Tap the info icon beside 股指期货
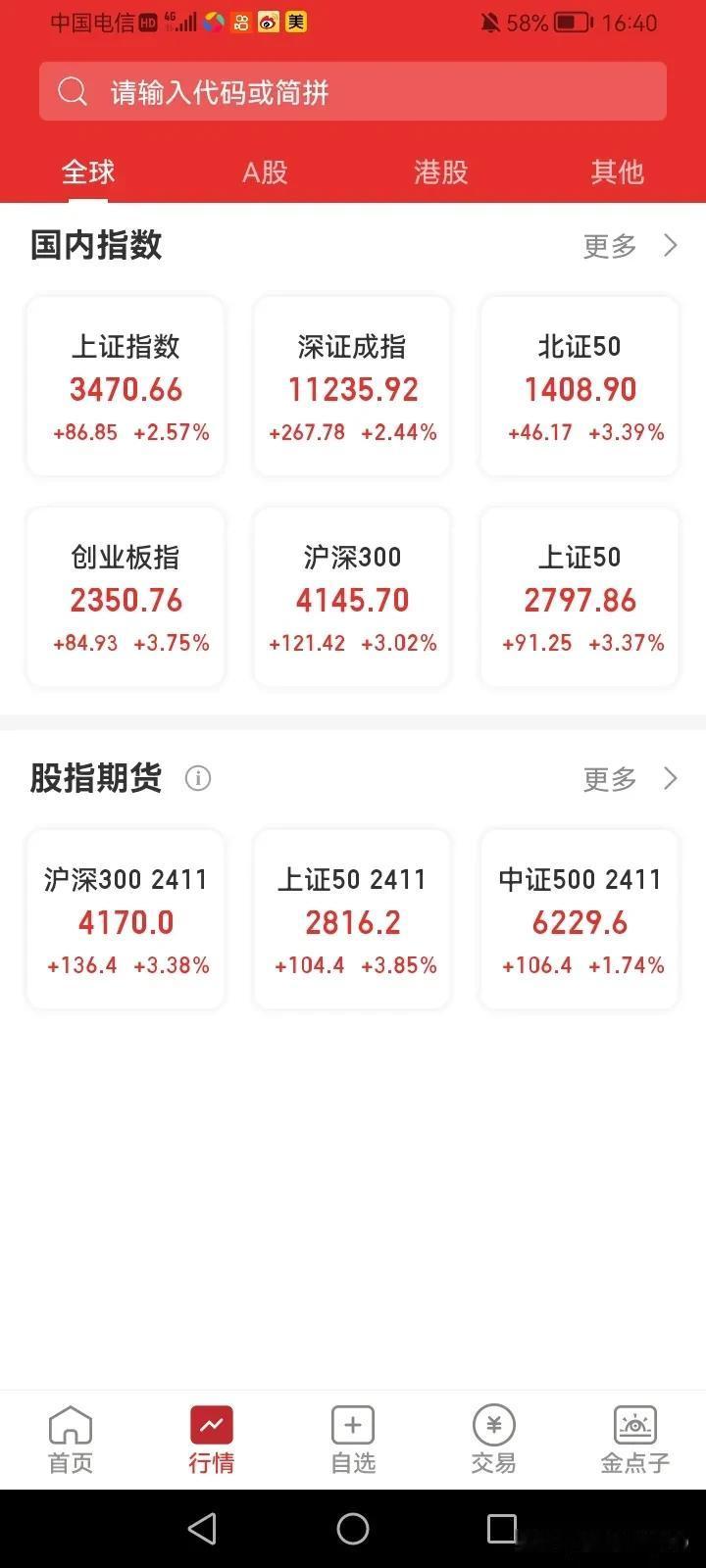 (x=198, y=778)
